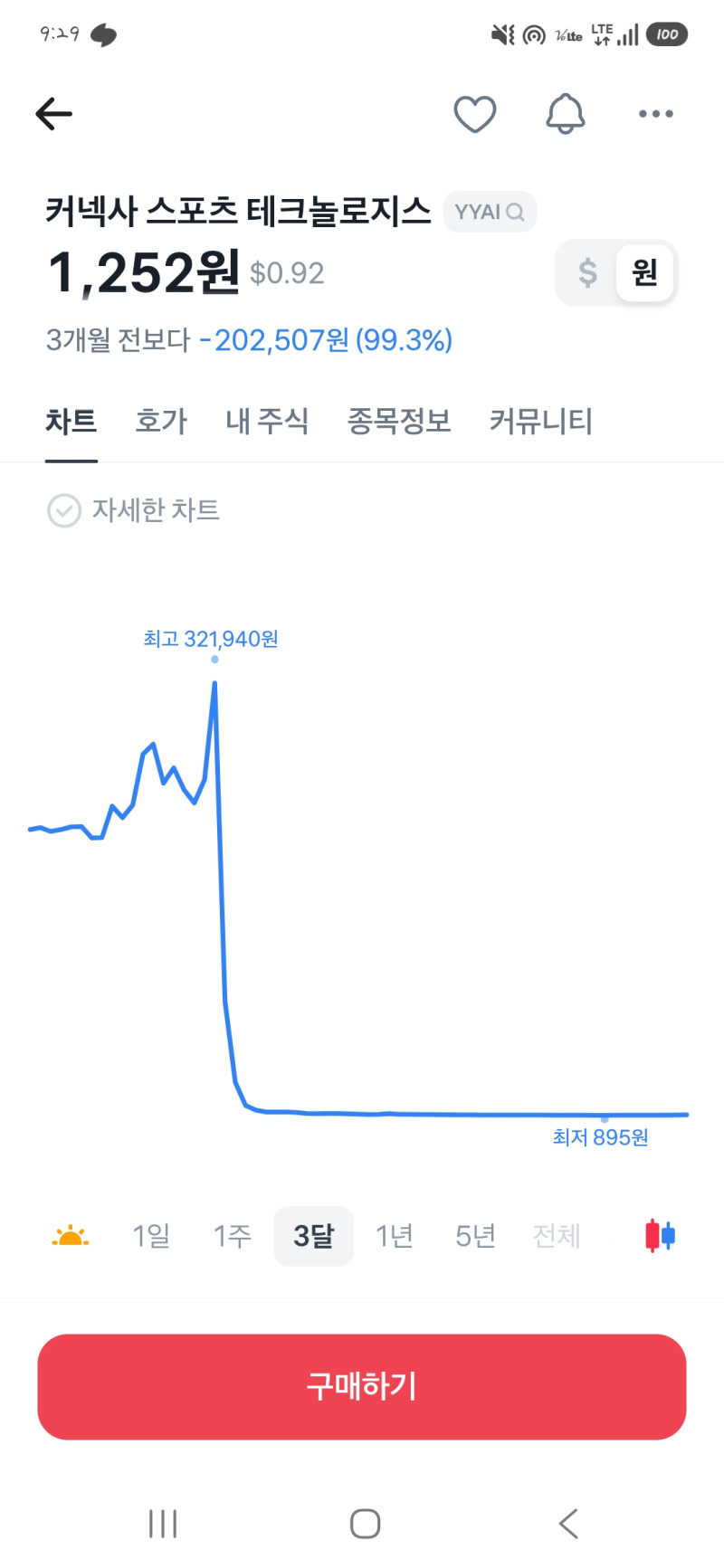
Task: Show the 1주 chart range
Action: point(233,1236)
